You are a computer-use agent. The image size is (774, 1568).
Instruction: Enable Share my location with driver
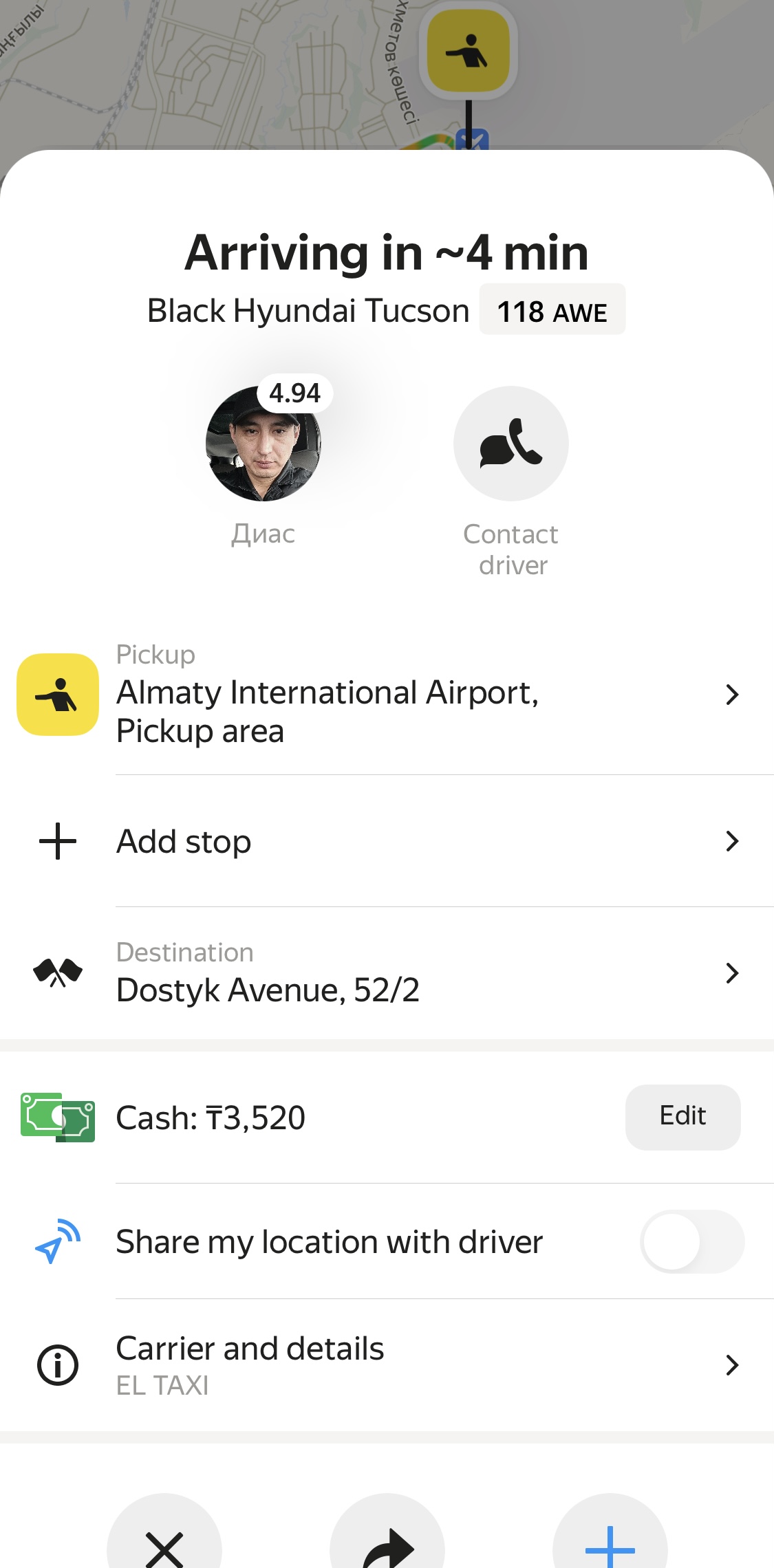click(x=691, y=1241)
